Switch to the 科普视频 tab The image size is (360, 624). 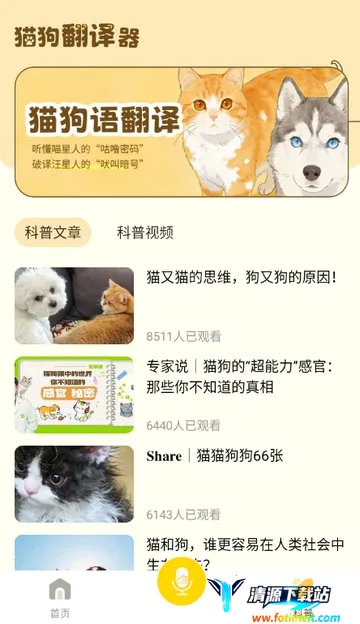[145, 232]
